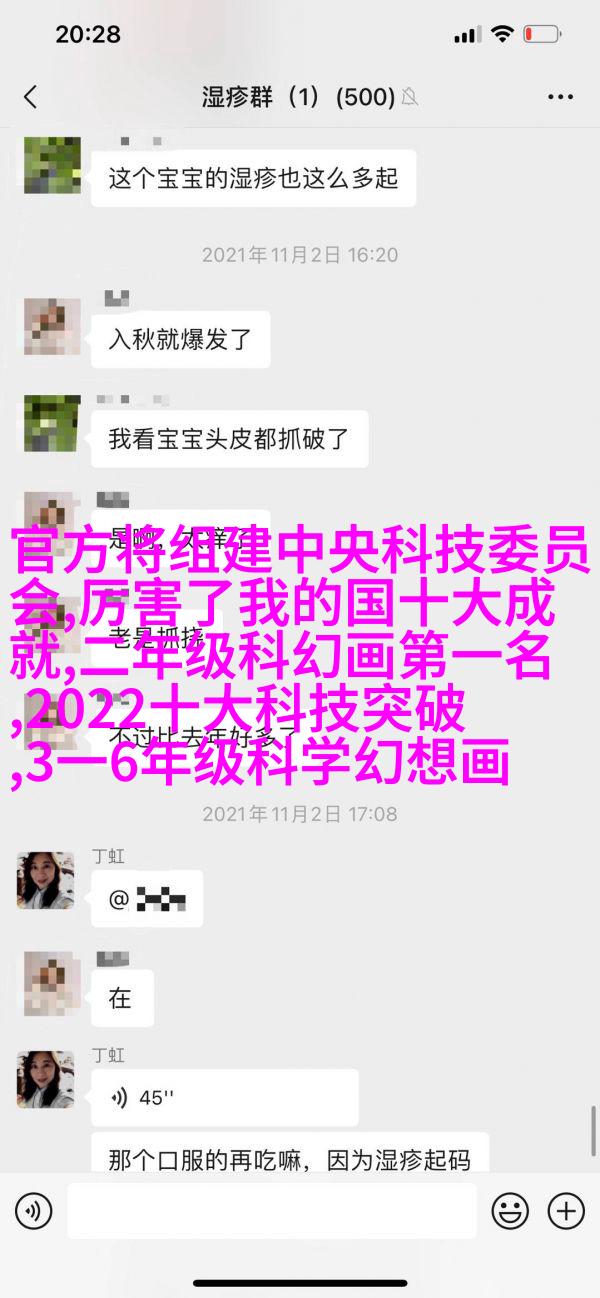
Task: Switch to voice input mode
Action: click(x=33, y=1211)
